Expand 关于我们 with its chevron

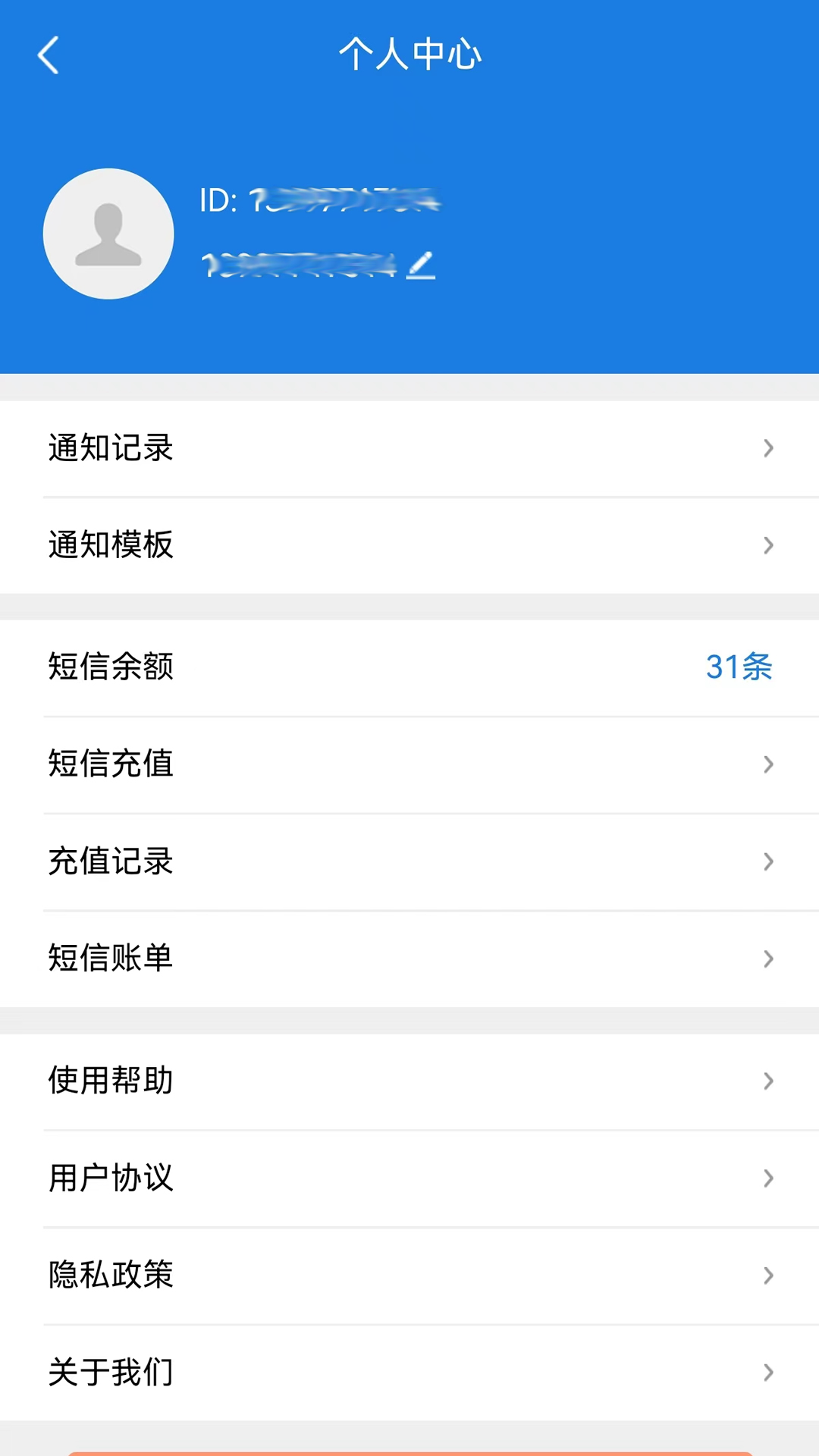point(768,1373)
